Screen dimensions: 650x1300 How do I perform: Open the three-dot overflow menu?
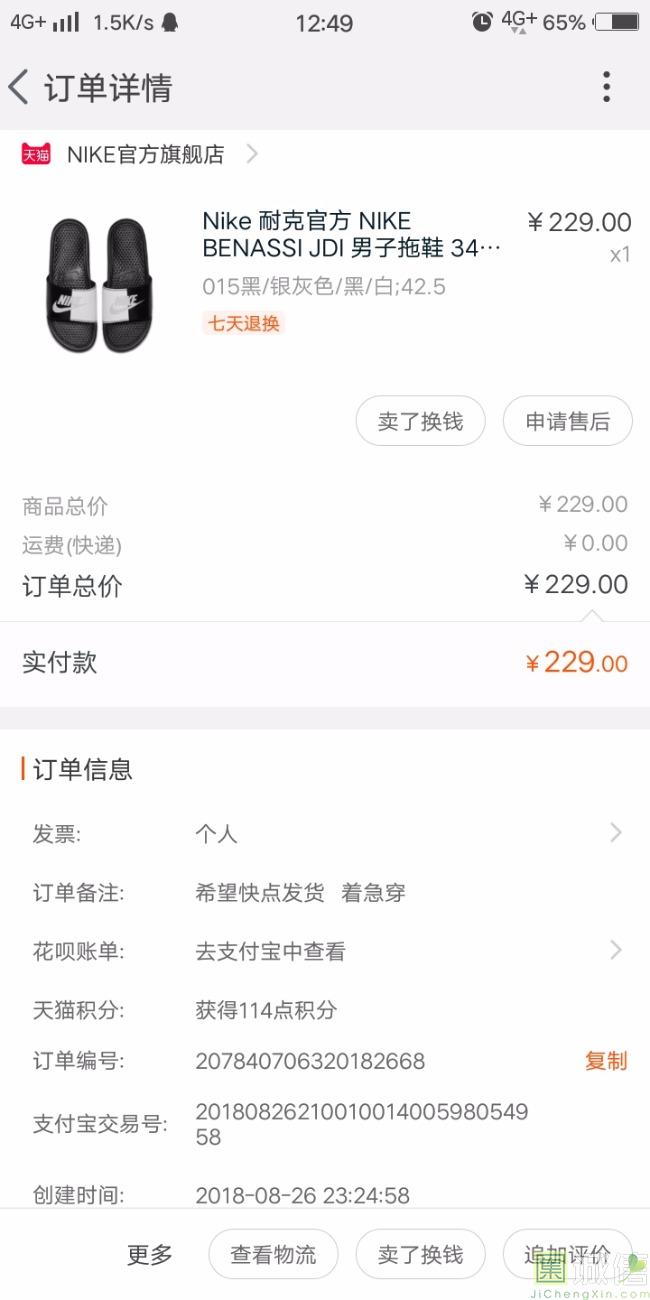(x=606, y=87)
